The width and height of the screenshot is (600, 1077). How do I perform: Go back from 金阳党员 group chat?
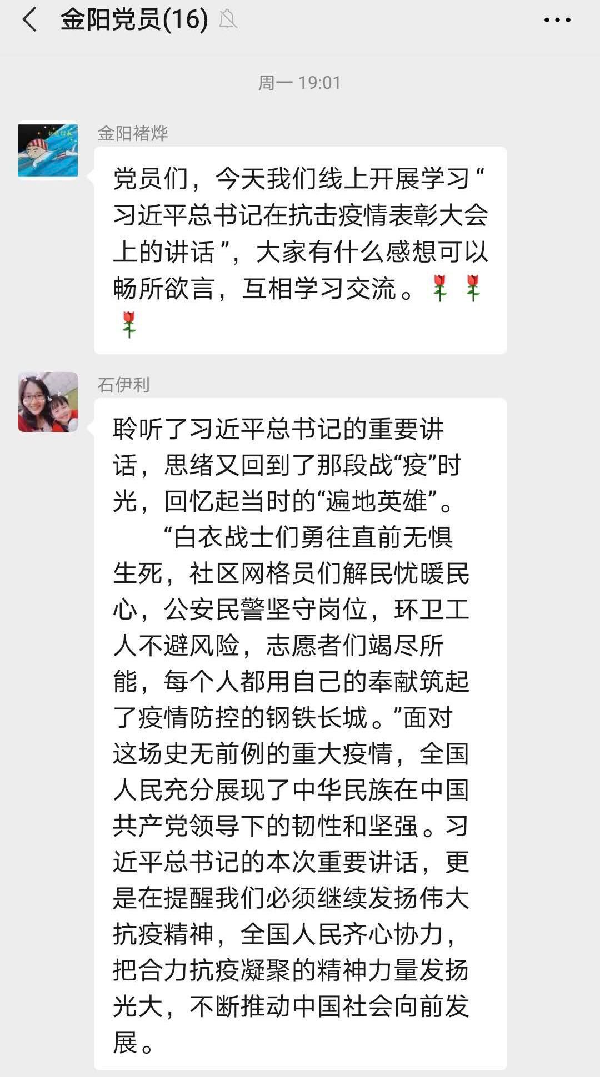pyautogui.click(x=29, y=20)
